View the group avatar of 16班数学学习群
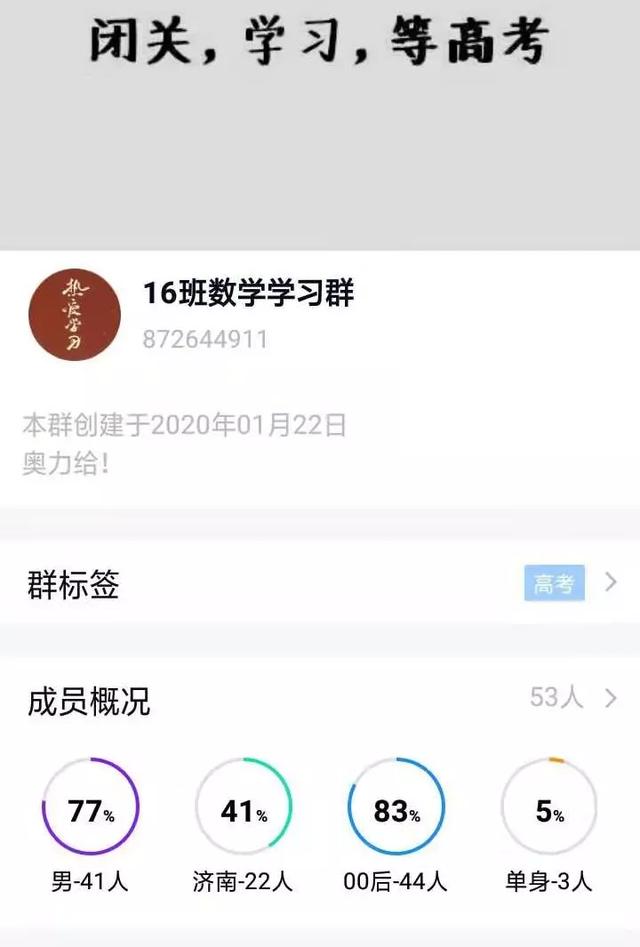Image resolution: width=640 pixels, height=947 pixels. click(x=74, y=314)
